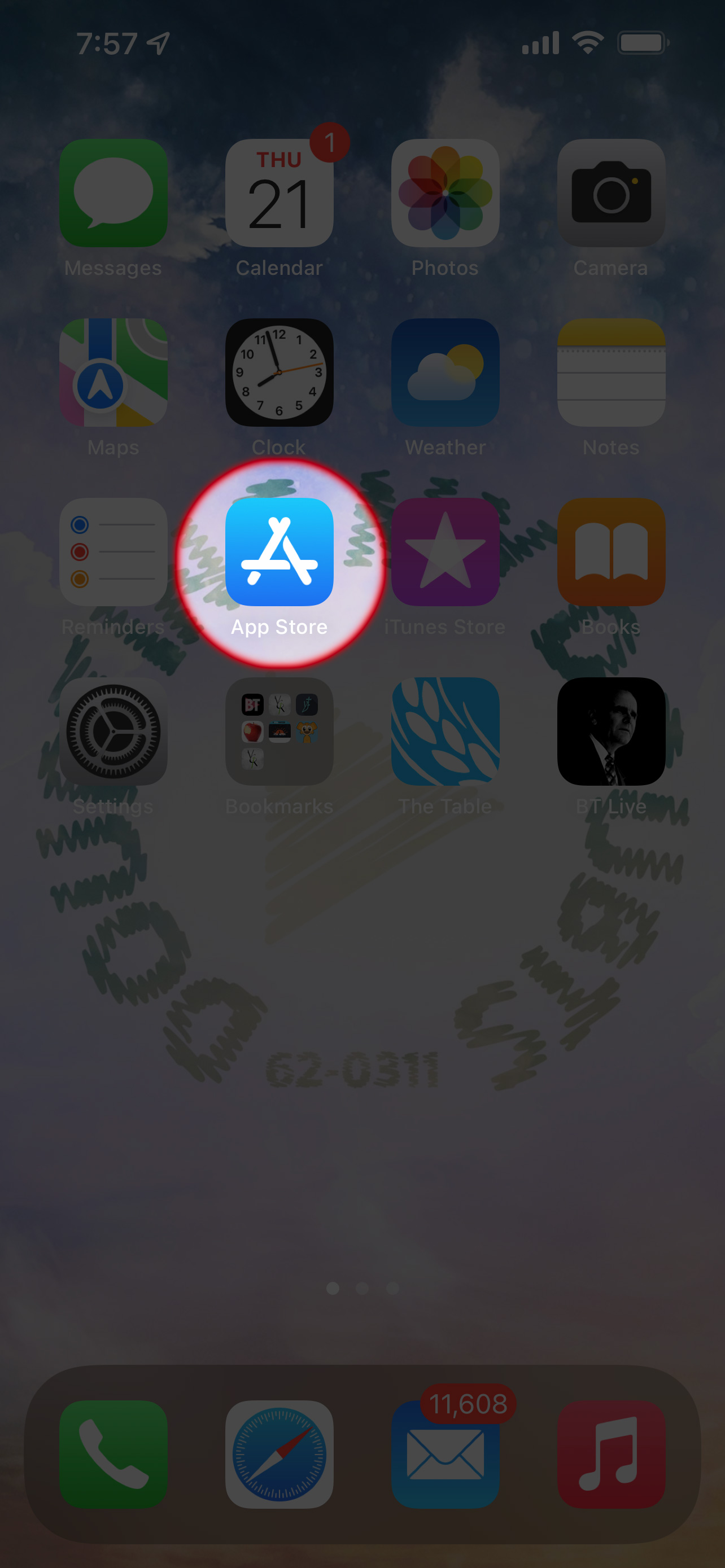Open the Clock app
The image size is (725, 1568).
(279, 372)
